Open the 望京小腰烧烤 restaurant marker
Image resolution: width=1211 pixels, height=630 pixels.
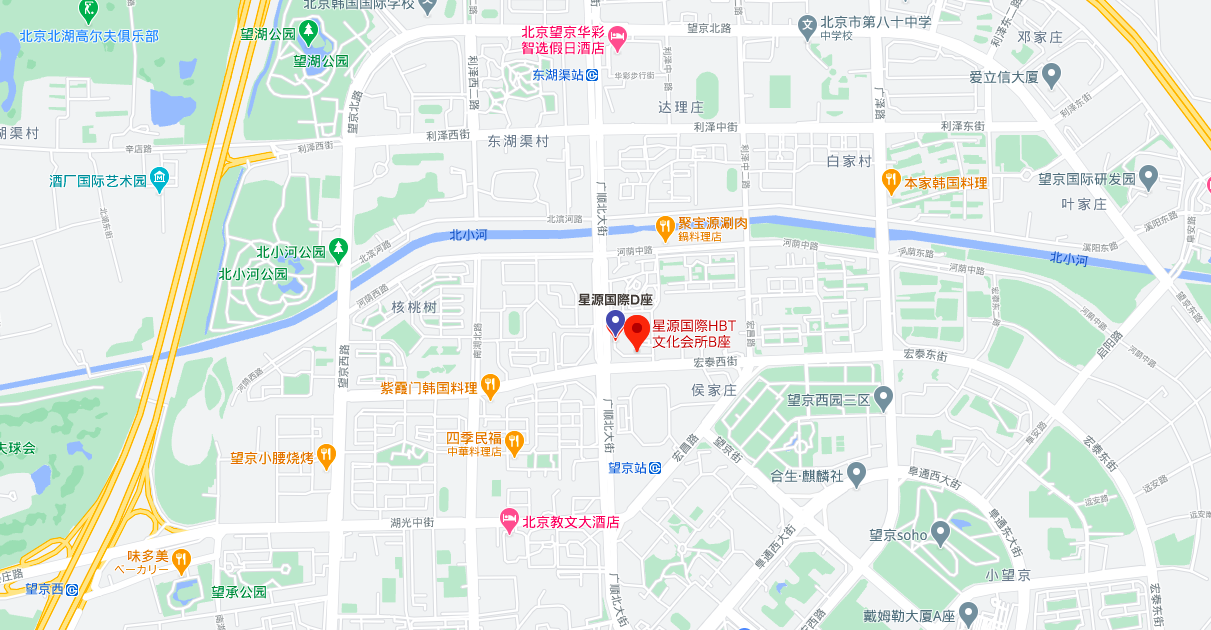pyautogui.click(x=325, y=455)
